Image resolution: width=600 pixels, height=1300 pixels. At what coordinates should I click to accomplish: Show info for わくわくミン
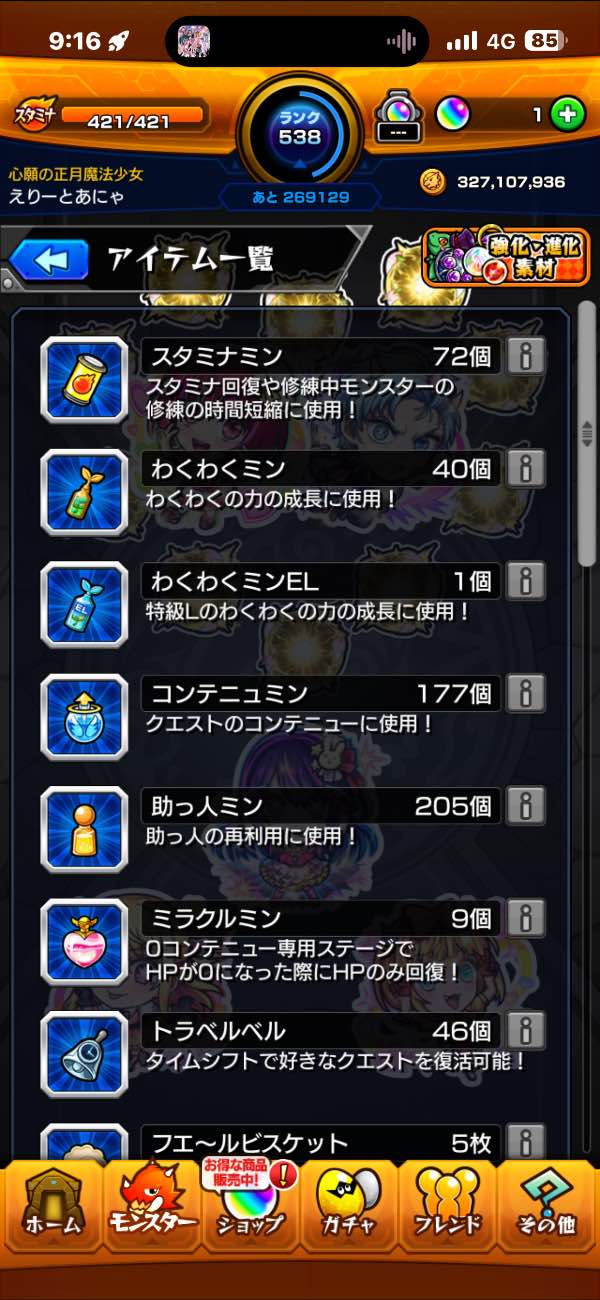(526, 468)
